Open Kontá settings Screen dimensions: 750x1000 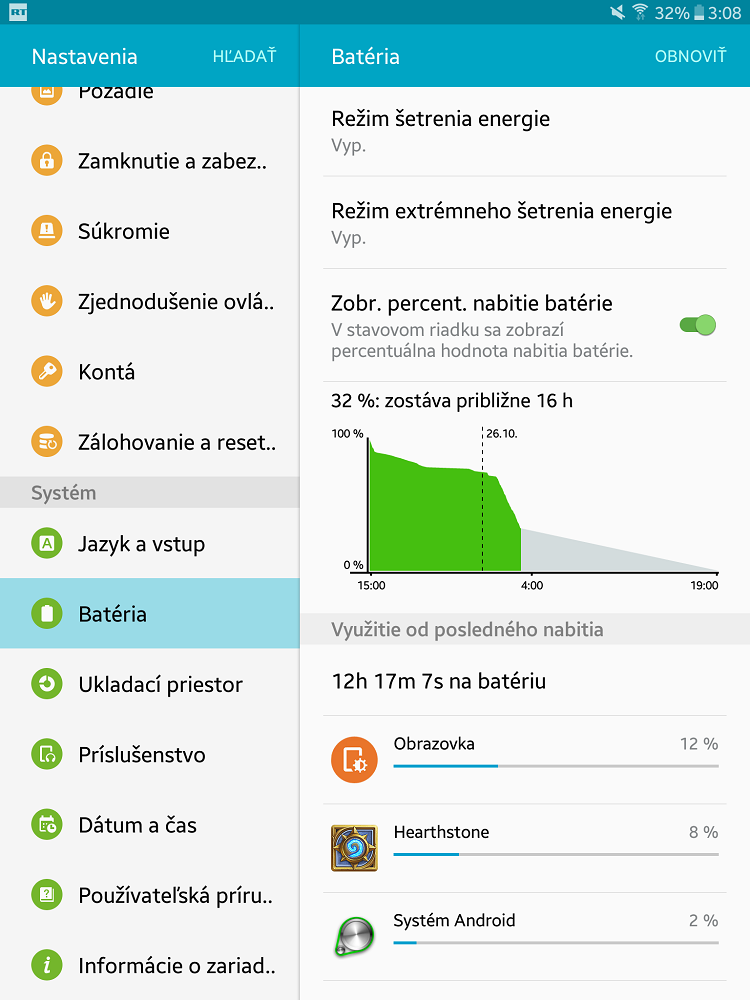point(150,372)
